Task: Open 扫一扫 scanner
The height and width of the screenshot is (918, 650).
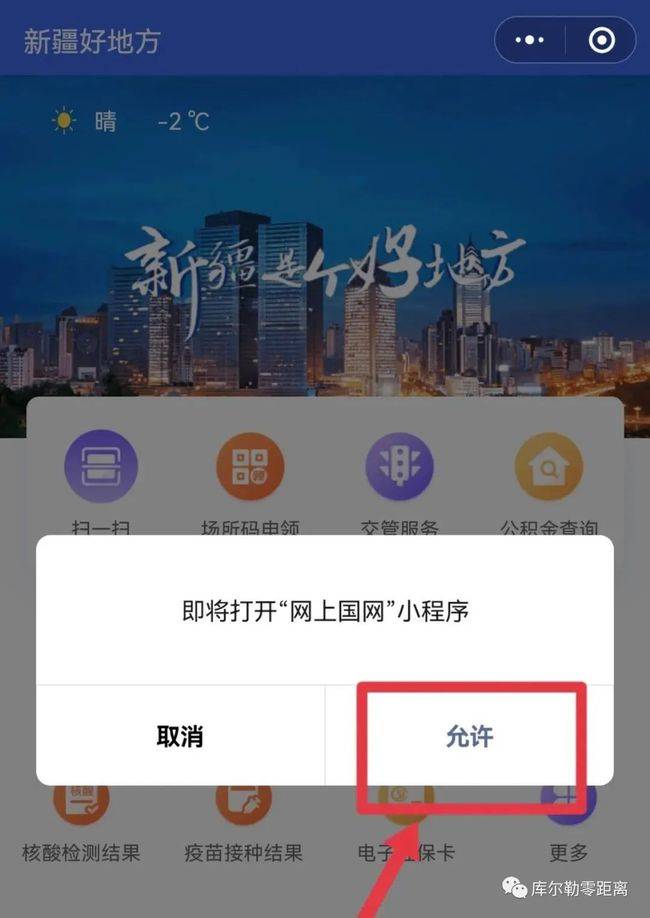Action: [x=99, y=468]
